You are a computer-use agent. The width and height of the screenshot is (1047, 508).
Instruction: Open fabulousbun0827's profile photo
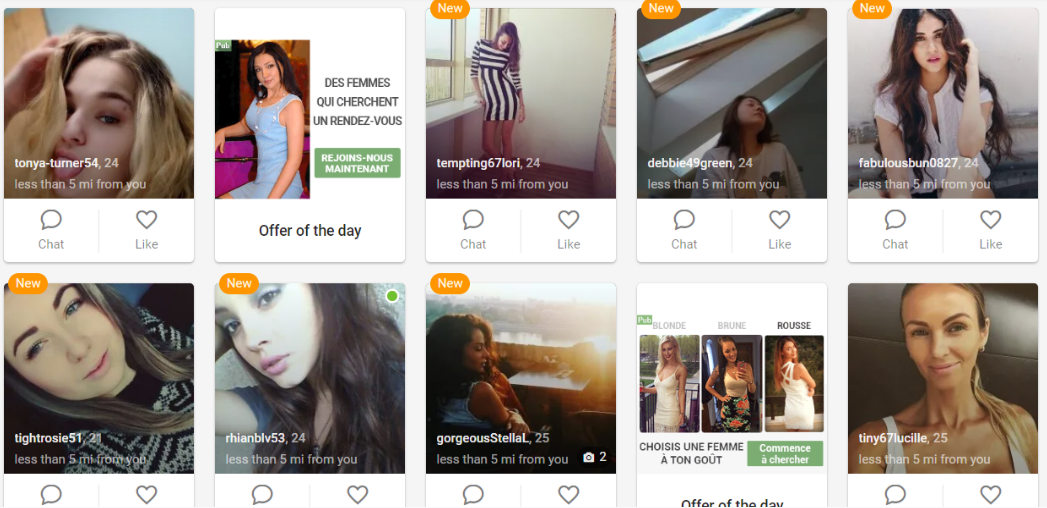942,90
